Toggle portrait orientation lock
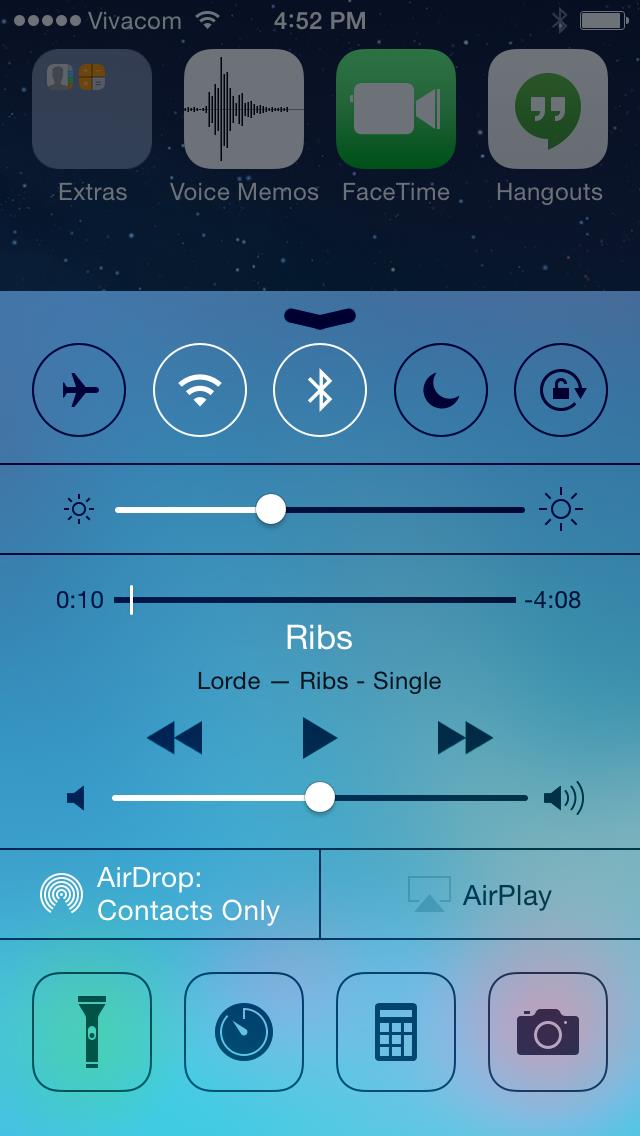 pos(561,390)
